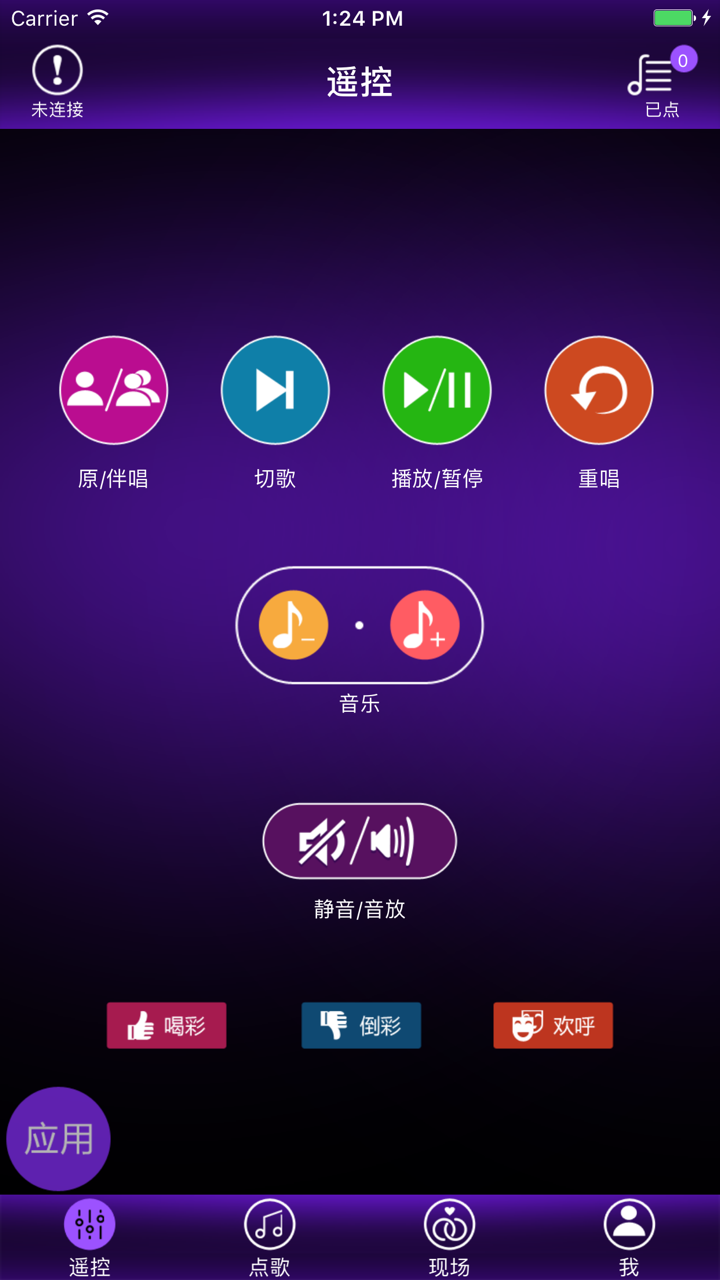Send applause with the 喝彩 button
Viewport: 720px width, 1280px height.
pos(166,1025)
